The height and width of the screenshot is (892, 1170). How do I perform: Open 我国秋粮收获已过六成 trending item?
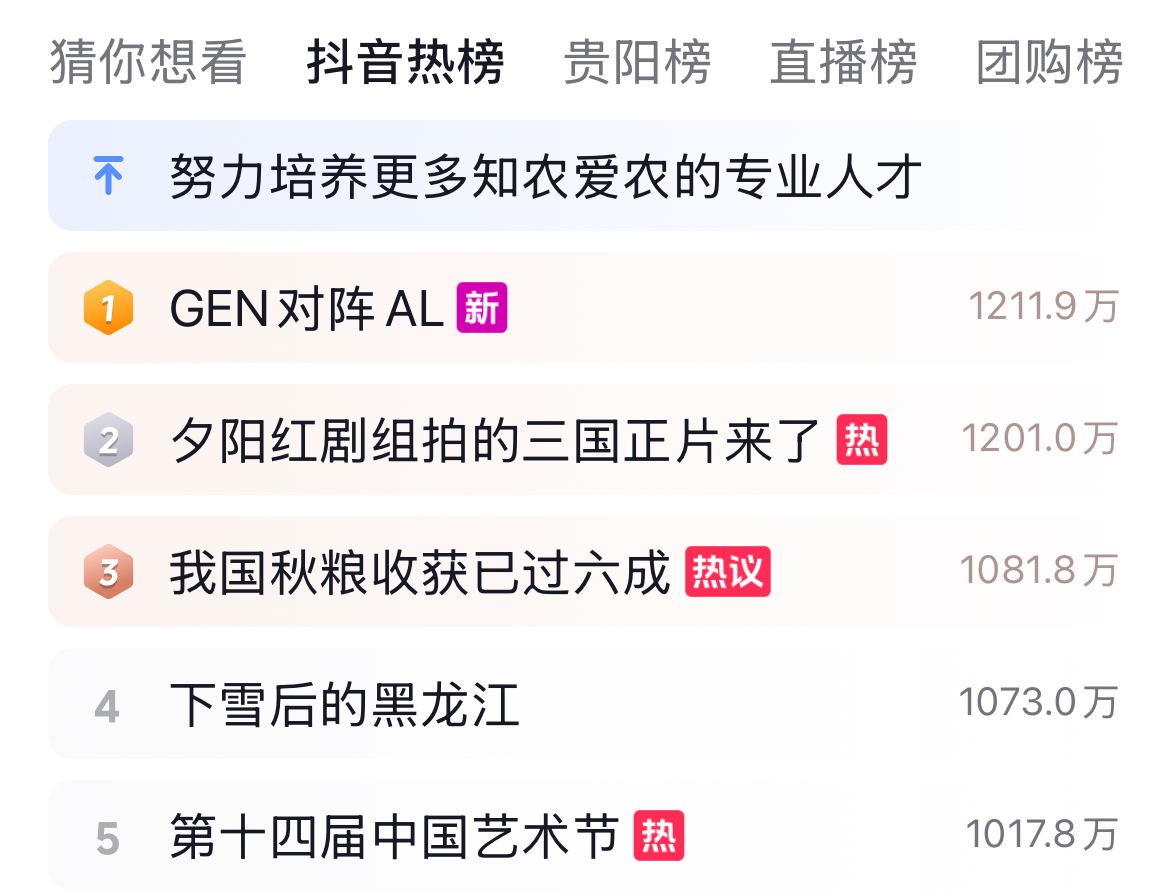click(420, 573)
